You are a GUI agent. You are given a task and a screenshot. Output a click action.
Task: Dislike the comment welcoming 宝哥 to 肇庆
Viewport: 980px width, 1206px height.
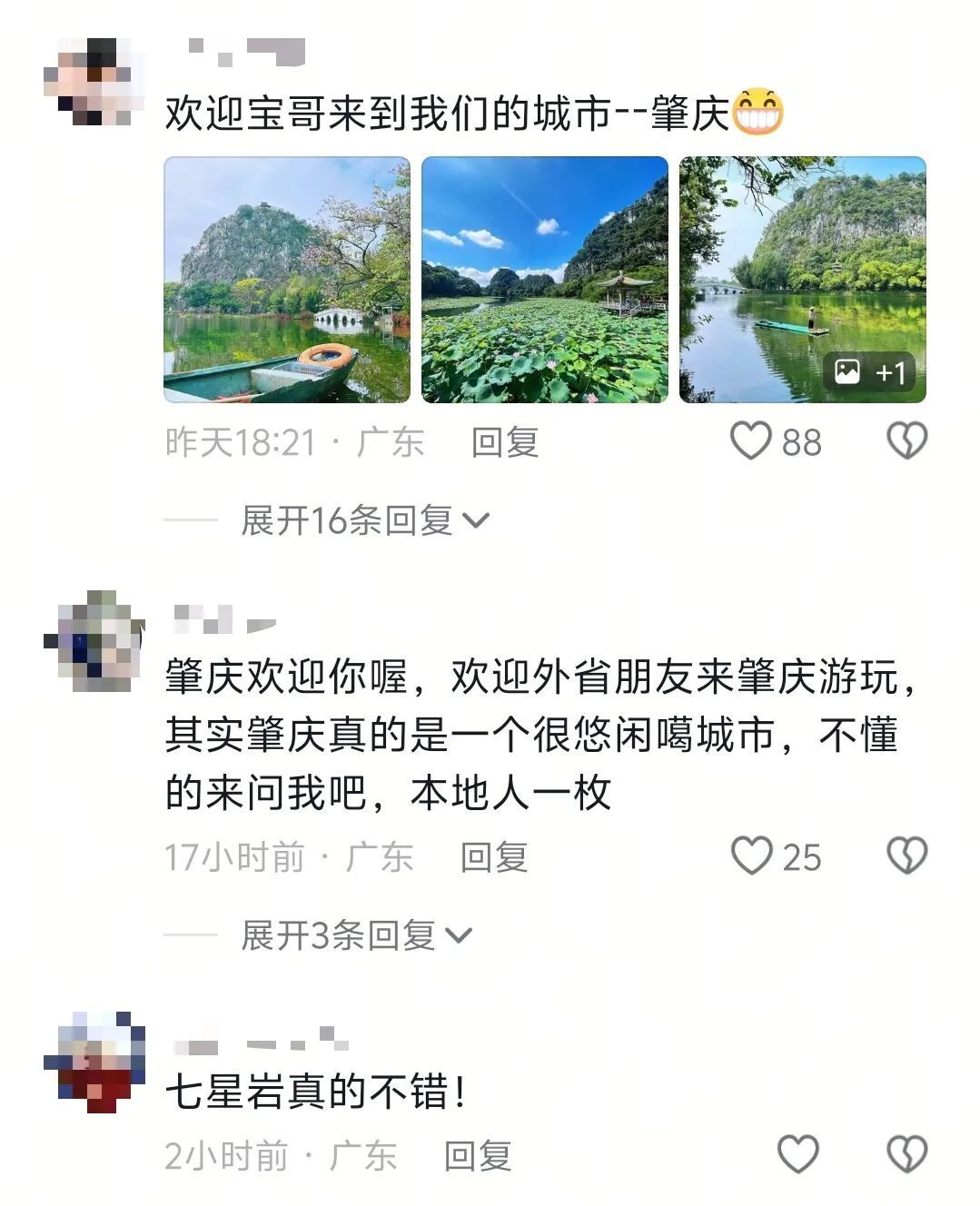[x=906, y=441]
